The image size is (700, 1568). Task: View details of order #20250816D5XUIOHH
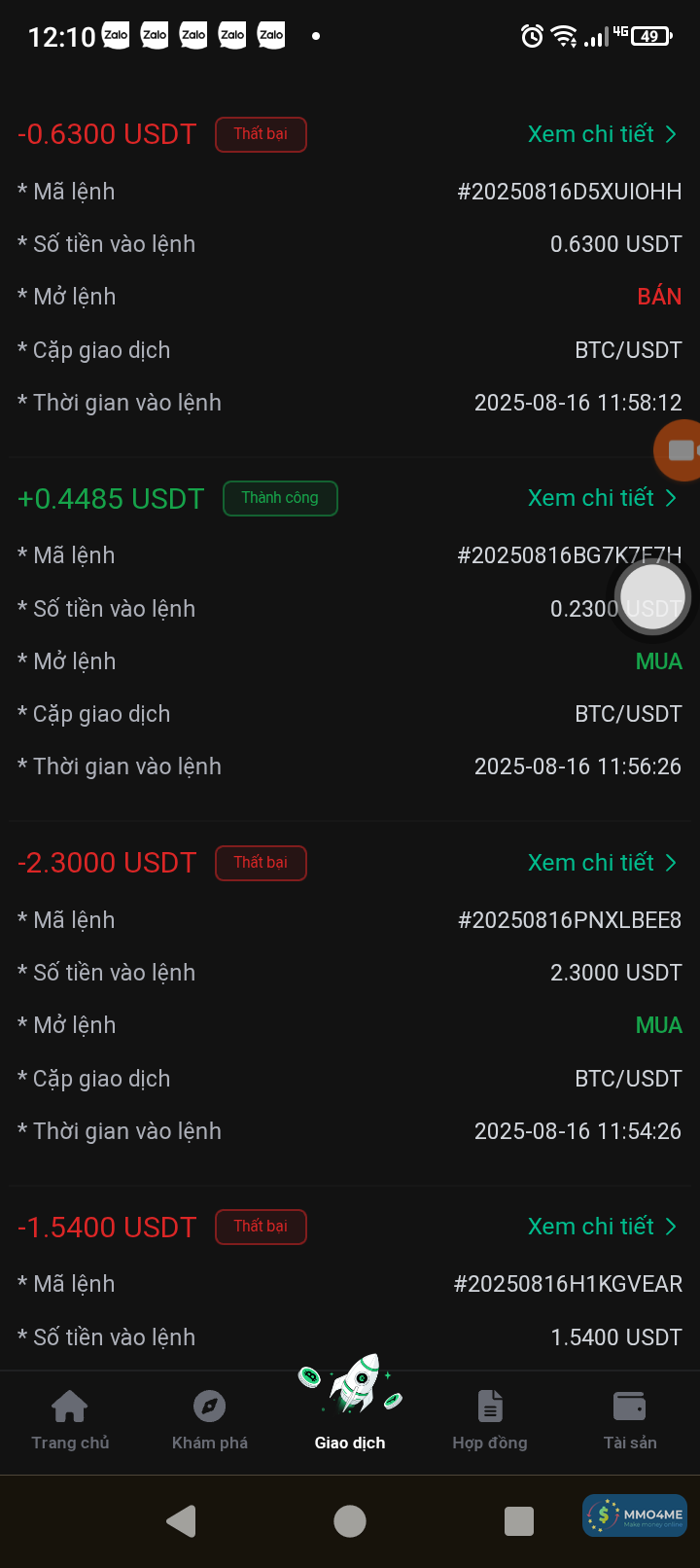coord(601,134)
